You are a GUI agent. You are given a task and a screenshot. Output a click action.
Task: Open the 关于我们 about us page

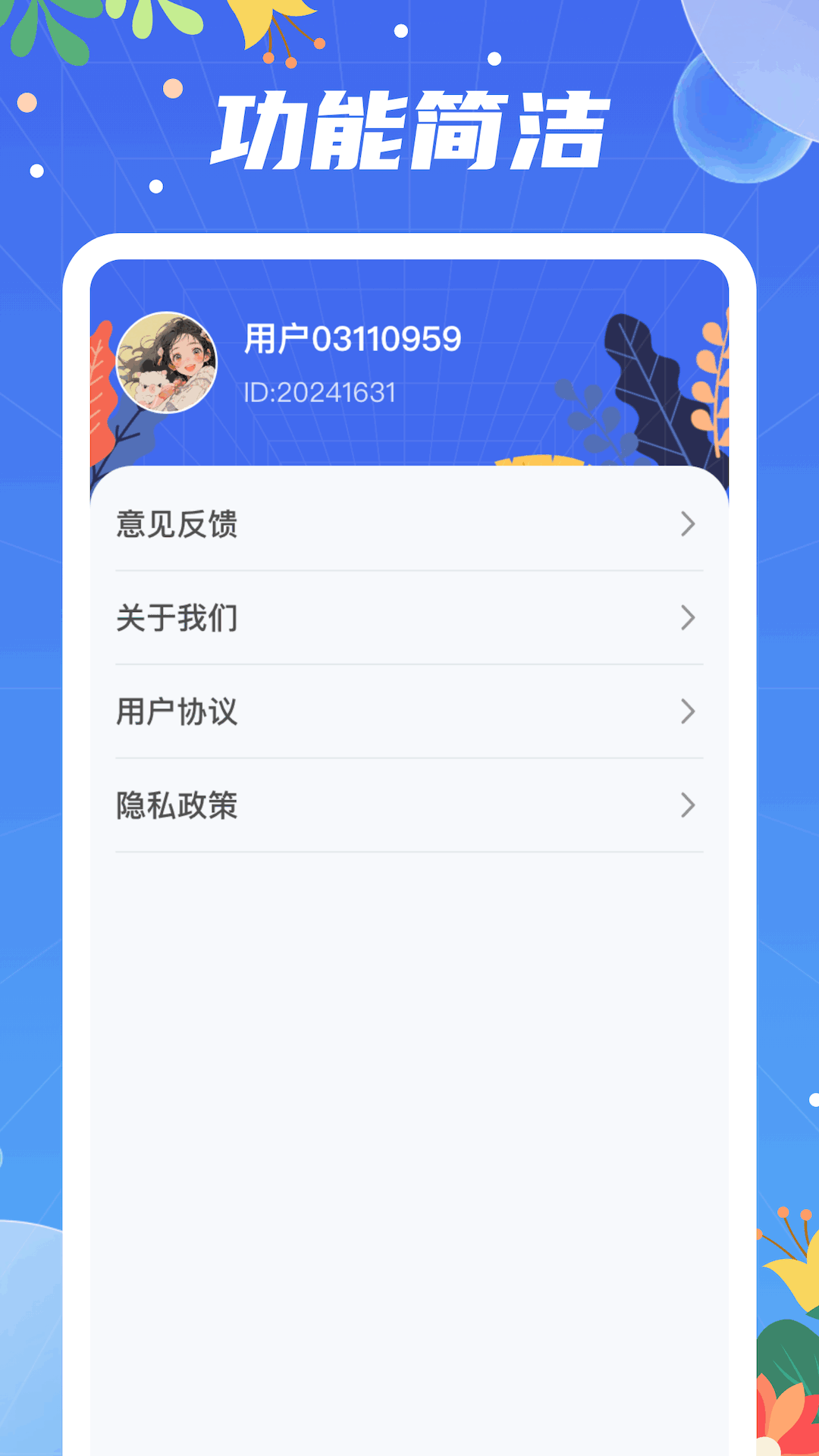(x=176, y=618)
